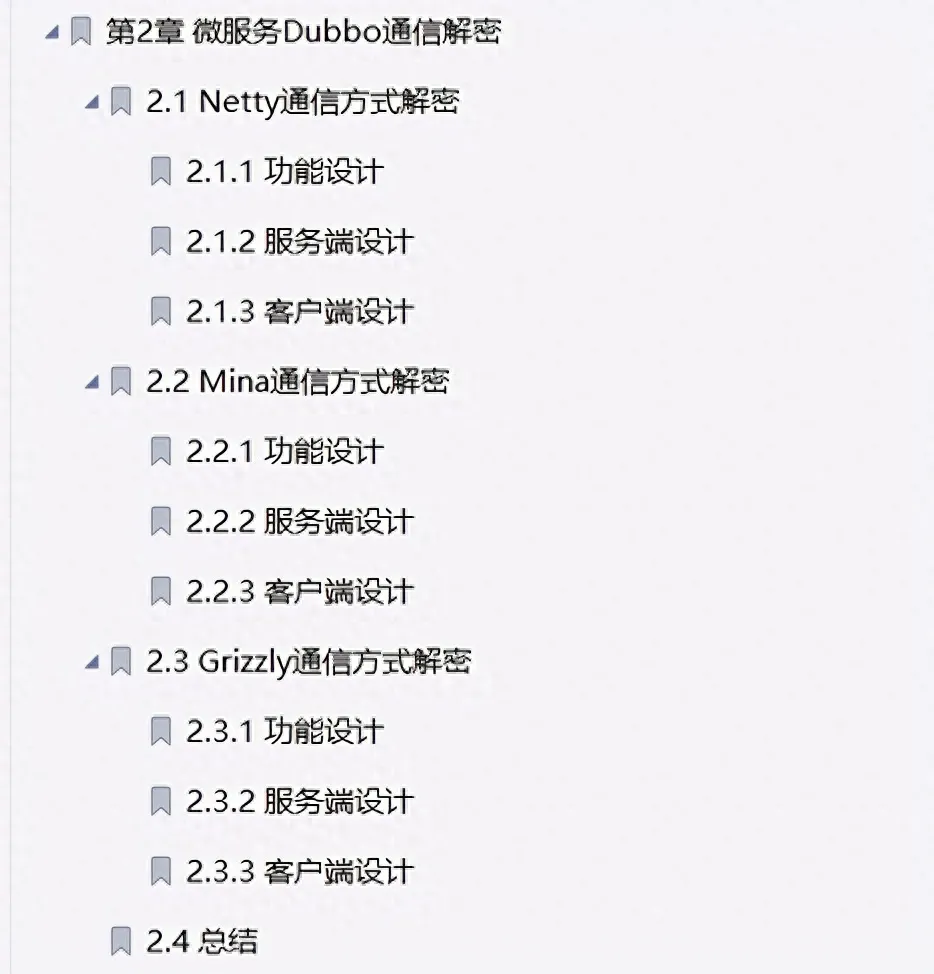The height and width of the screenshot is (974, 934).
Task: Open 2.3 Grizzly通信方式解密 bookmark title
Action: (x=308, y=662)
